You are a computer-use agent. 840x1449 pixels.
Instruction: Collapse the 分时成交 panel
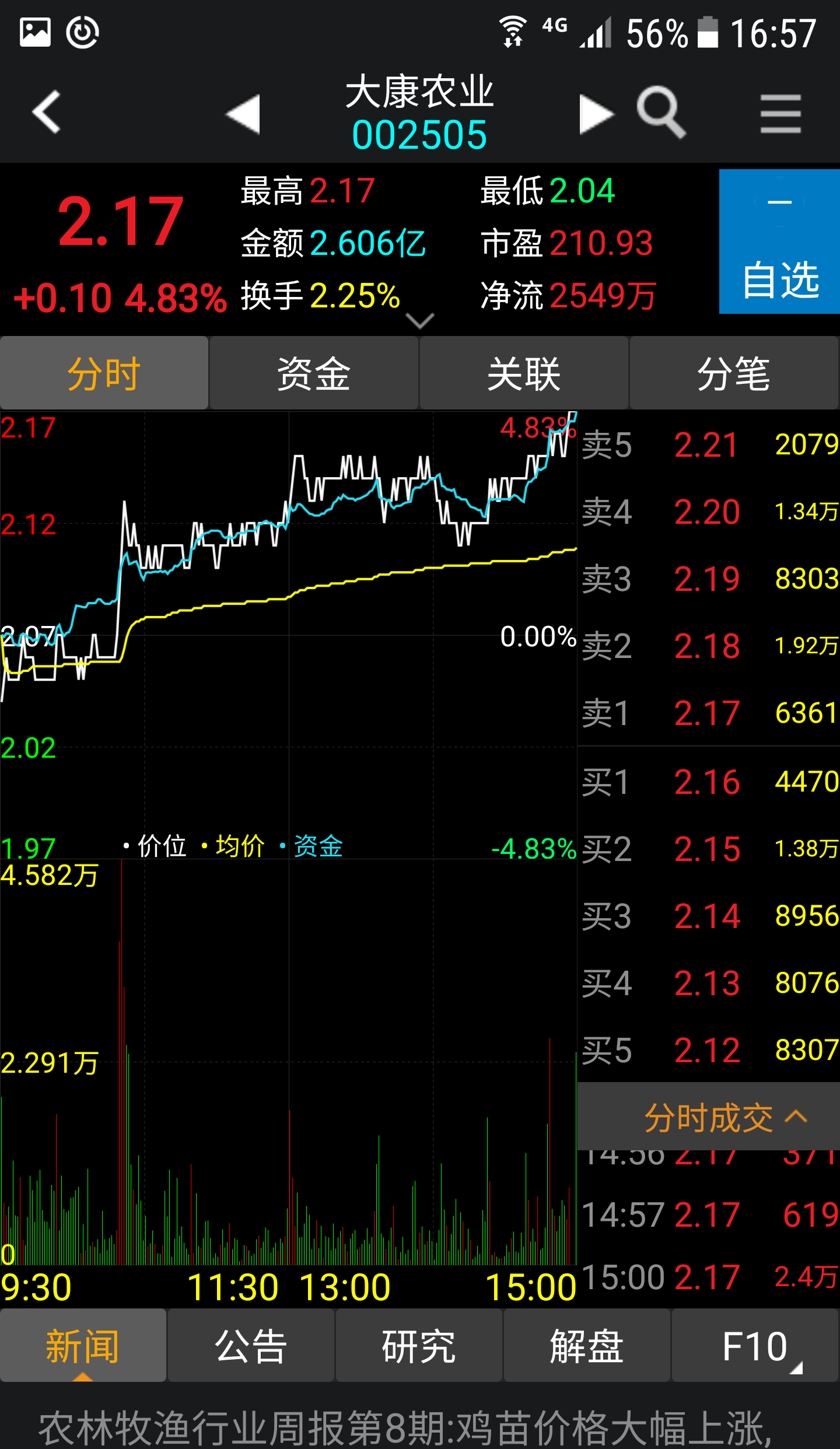(709, 1116)
